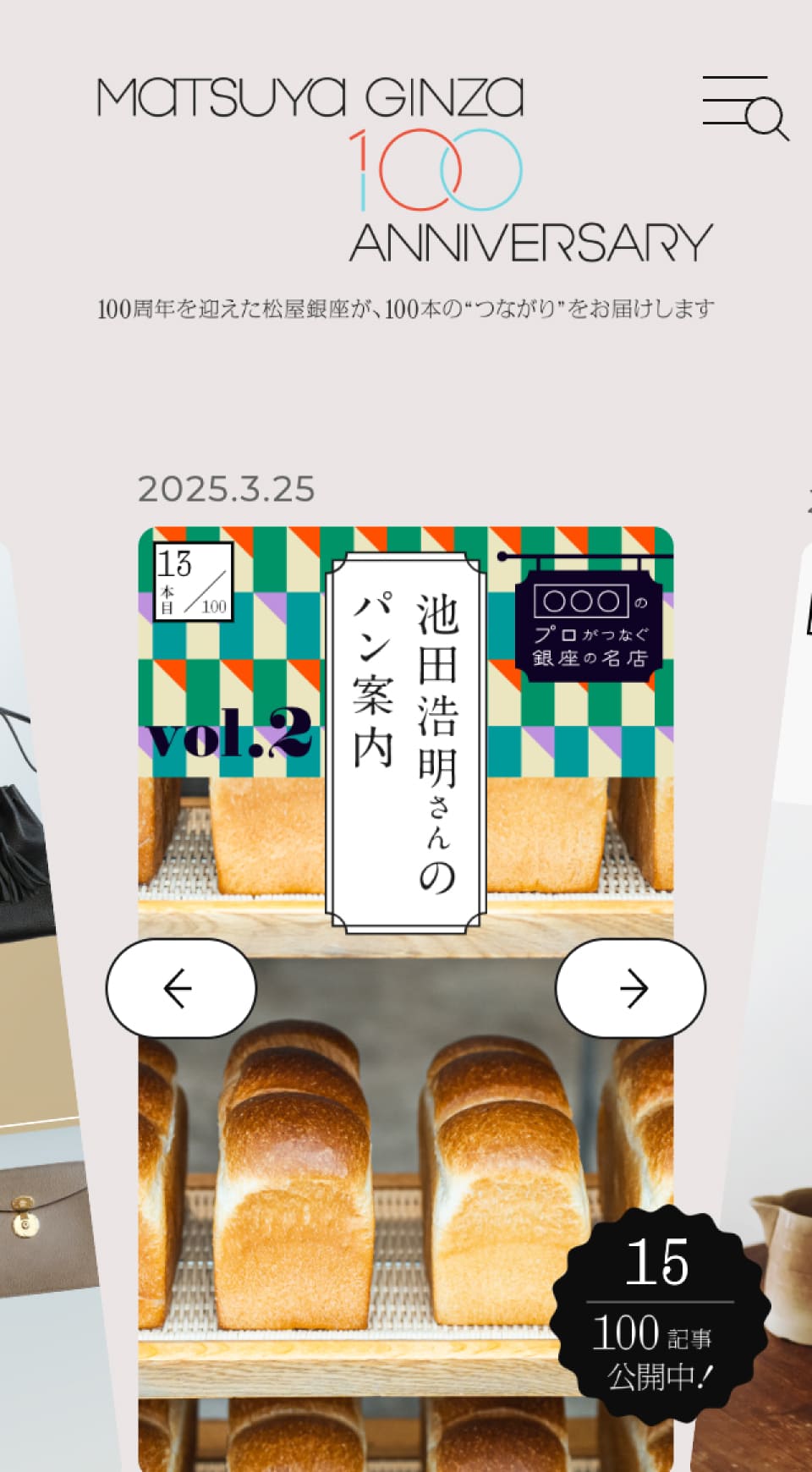
Task: Advance to the next carousel article
Action: 630,987
